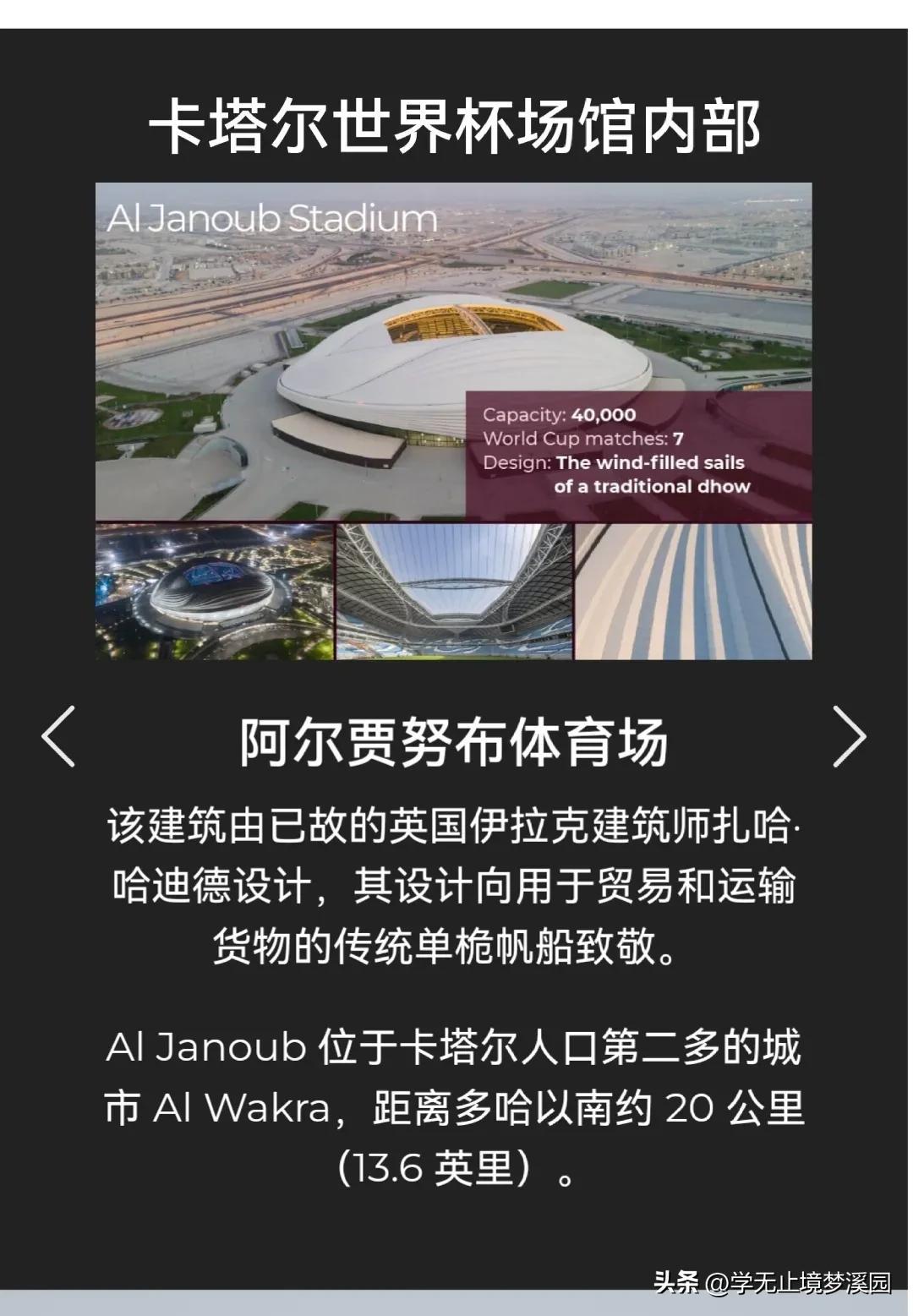Open the stadium details under Capacity text
913x1316 pixels.
tap(558, 415)
